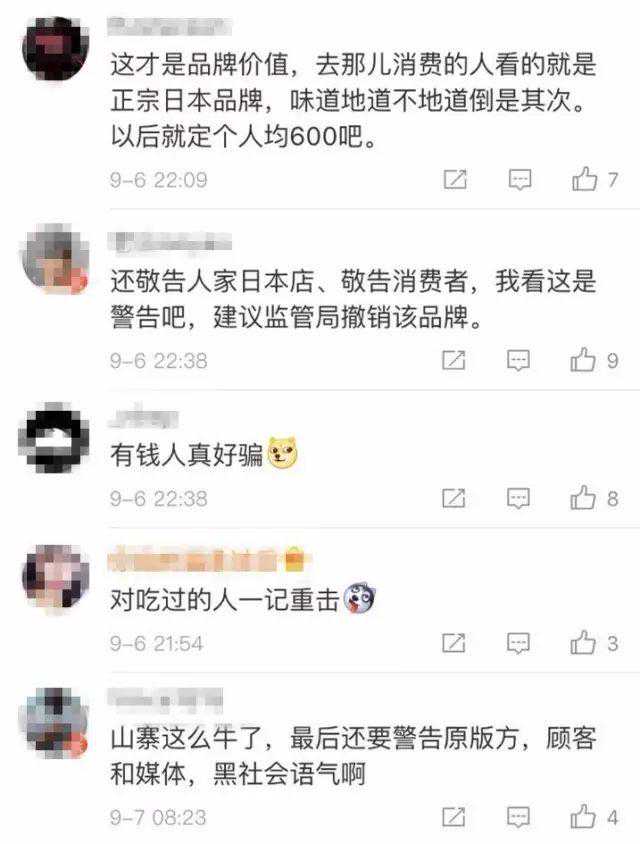Open avatar of the 有钱人真好骗 commenter
The width and height of the screenshot is (640, 844).
[x=55, y=439]
